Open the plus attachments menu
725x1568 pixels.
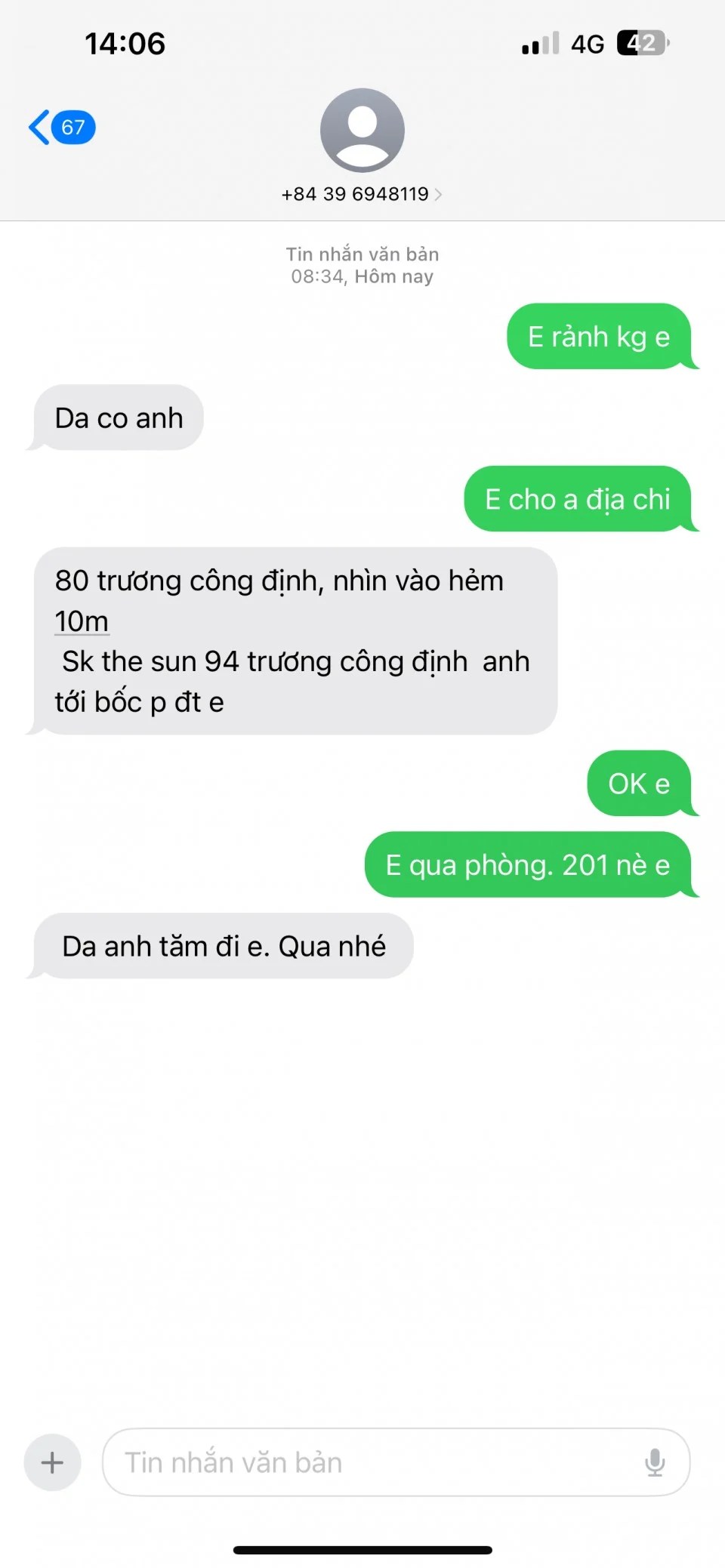[52, 1462]
